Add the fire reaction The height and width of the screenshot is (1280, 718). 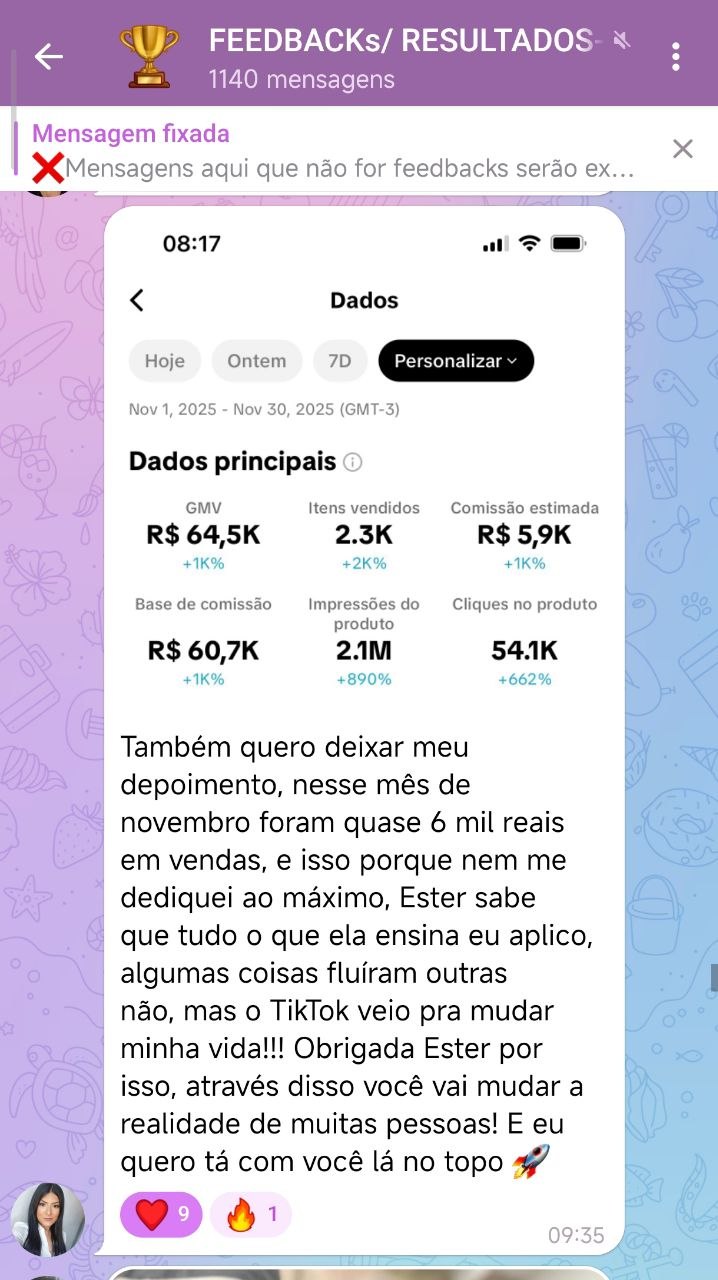250,1215
